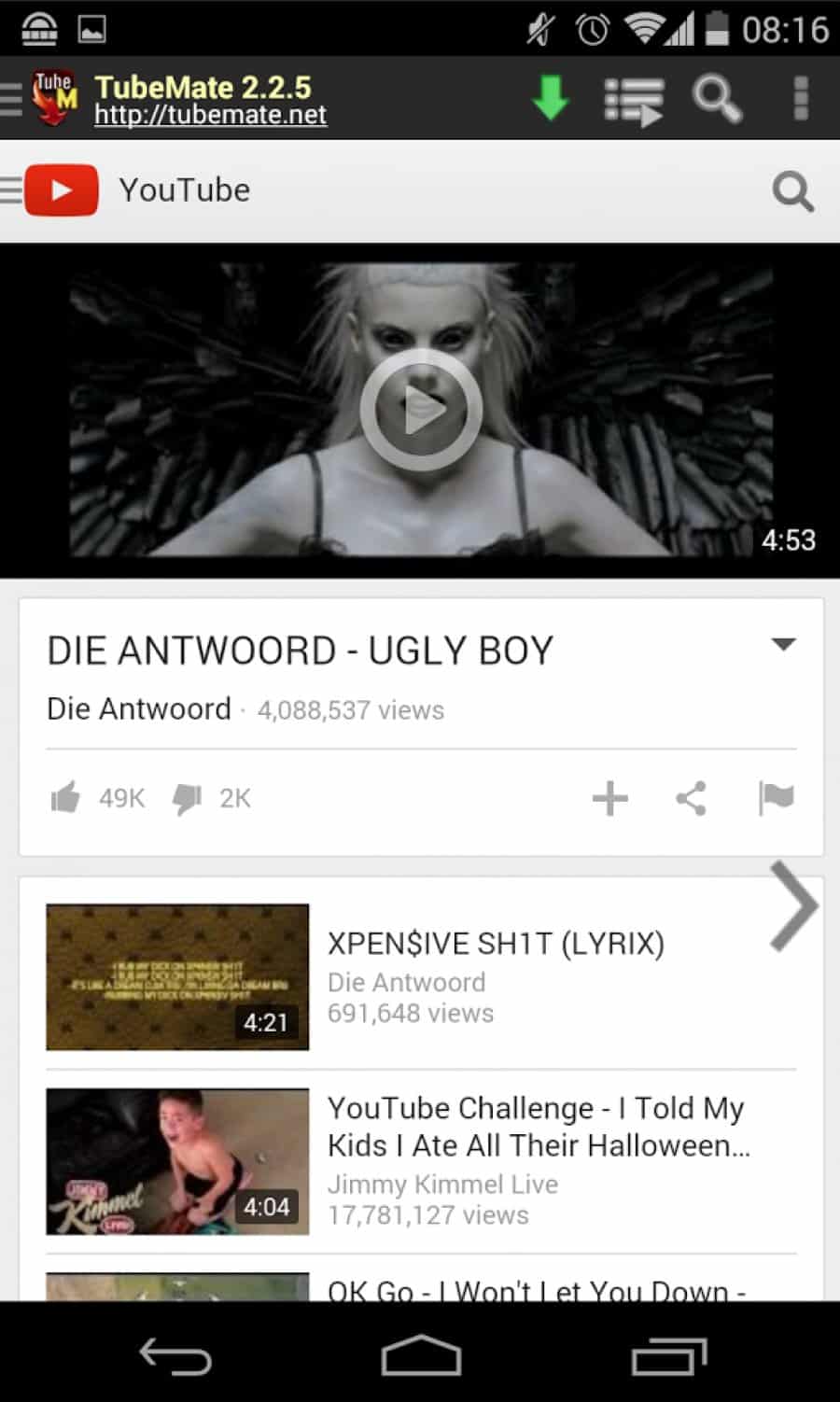Open the system recent apps
The image size is (840, 1402).
click(x=669, y=1356)
